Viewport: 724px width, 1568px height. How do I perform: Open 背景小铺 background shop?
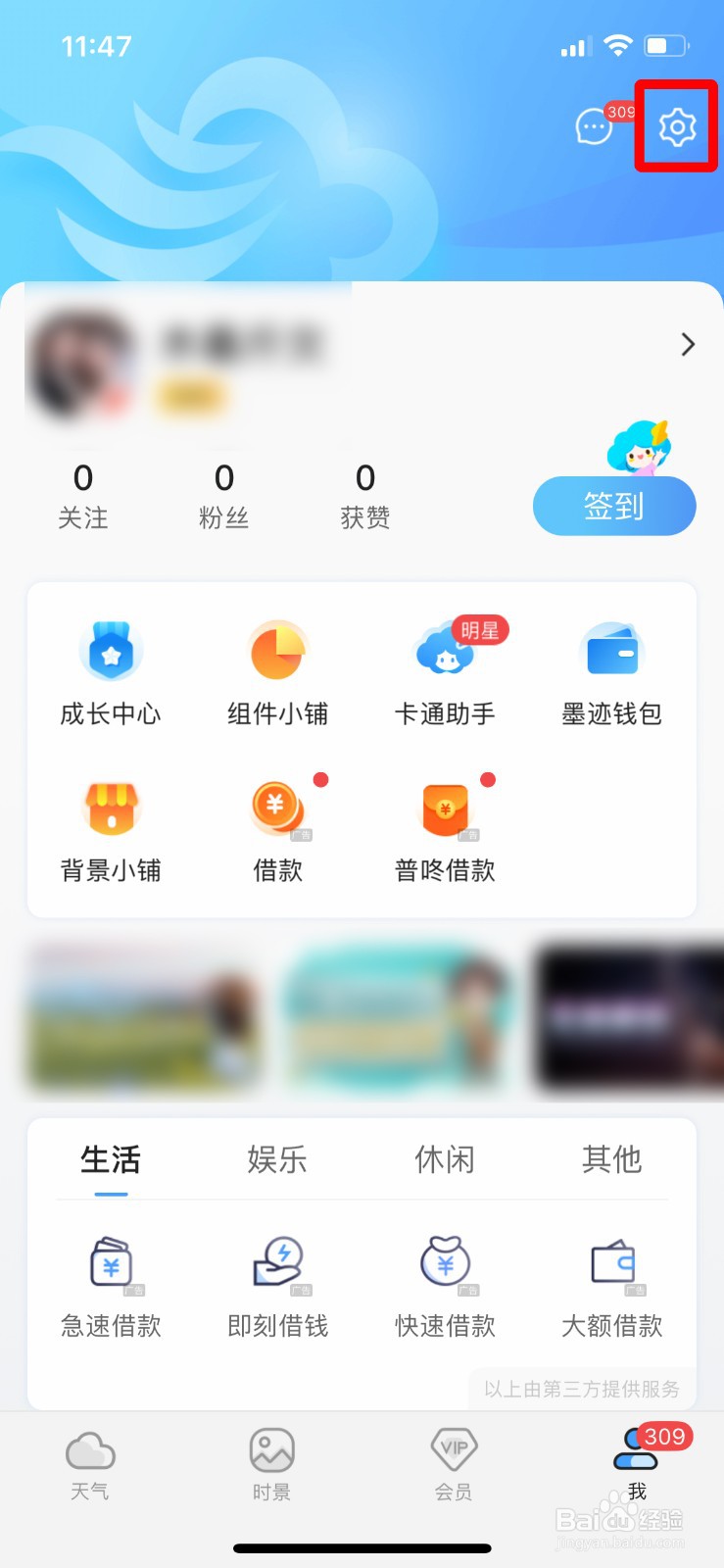(111, 830)
